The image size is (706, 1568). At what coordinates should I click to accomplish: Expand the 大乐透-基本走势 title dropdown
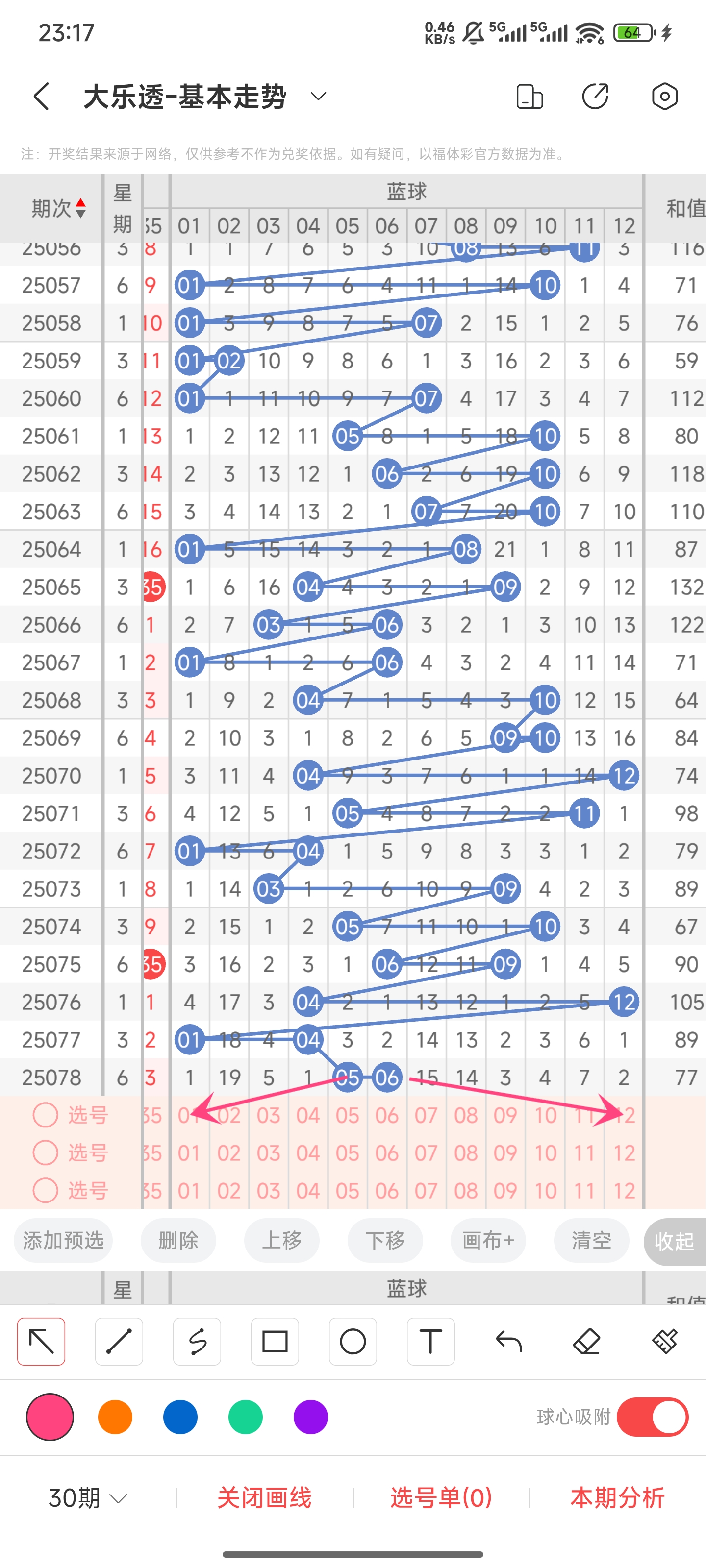(318, 96)
